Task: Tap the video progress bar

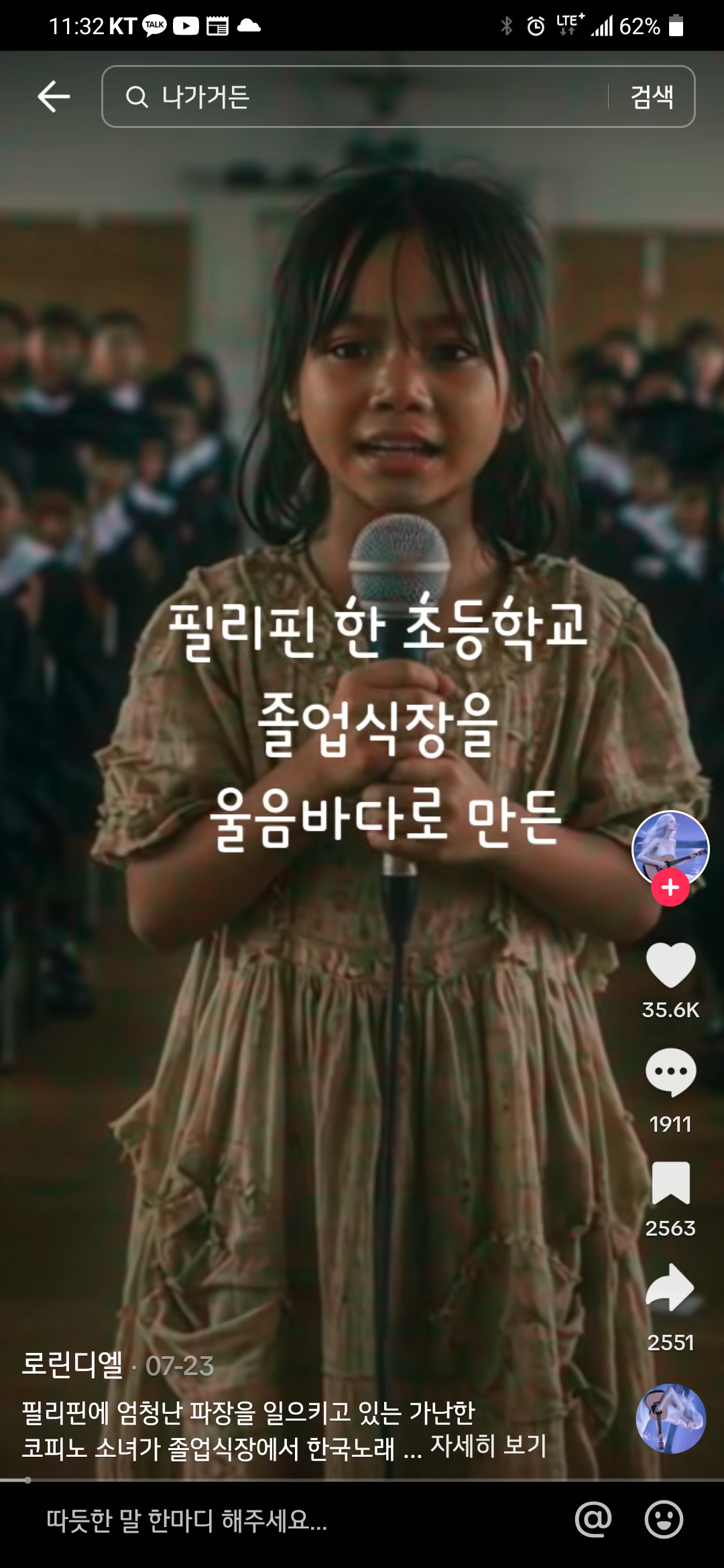Action: [362, 1480]
